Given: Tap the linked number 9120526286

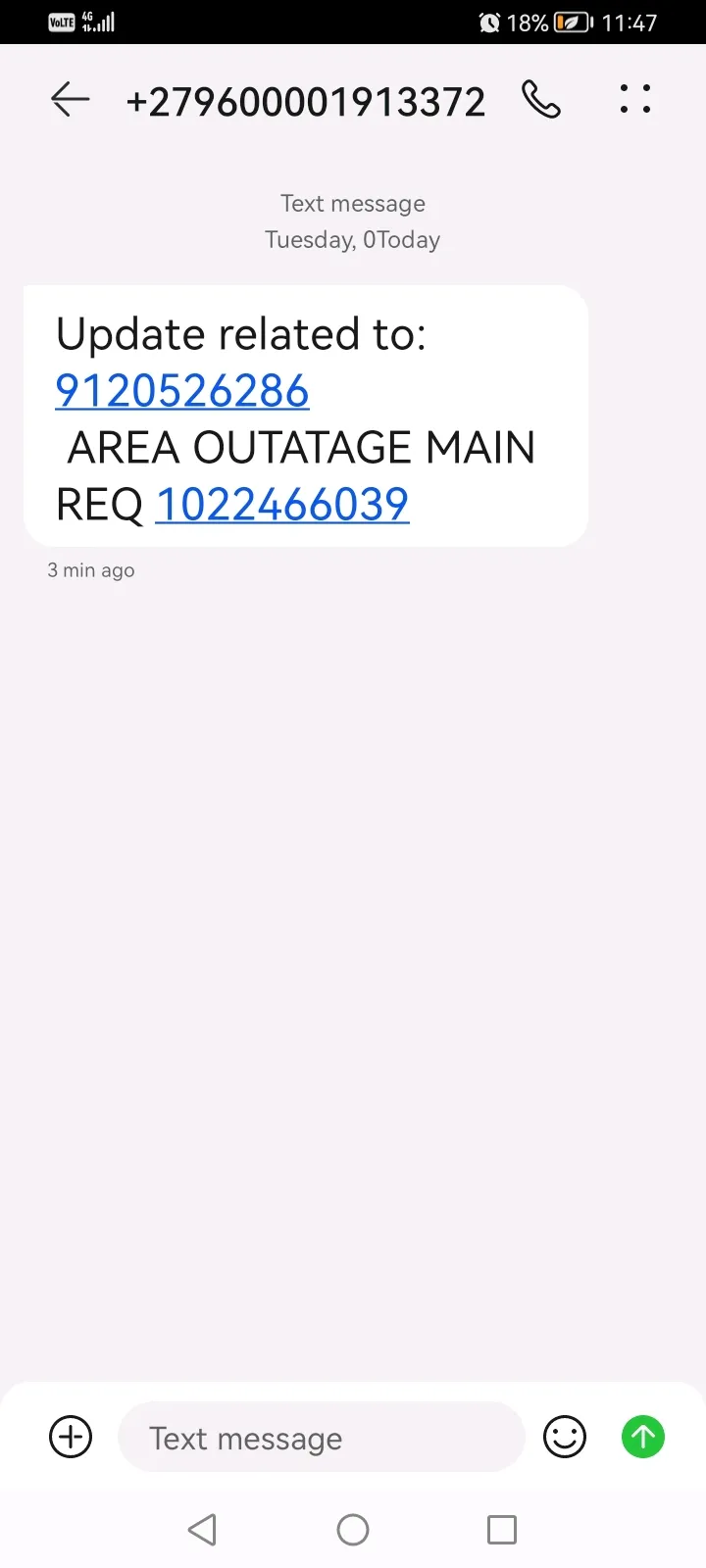Looking at the screenshot, I should click(182, 391).
